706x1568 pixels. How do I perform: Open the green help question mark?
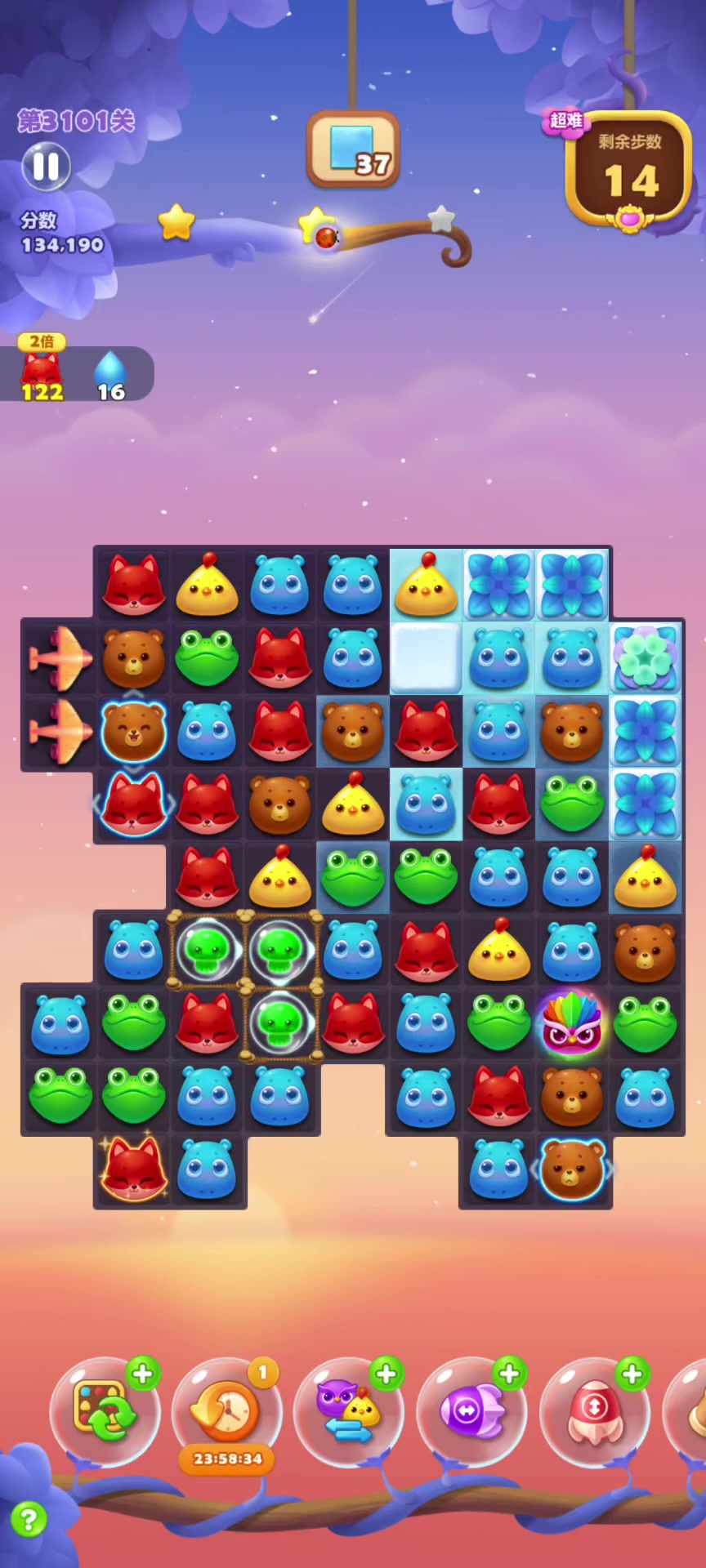[29, 1520]
